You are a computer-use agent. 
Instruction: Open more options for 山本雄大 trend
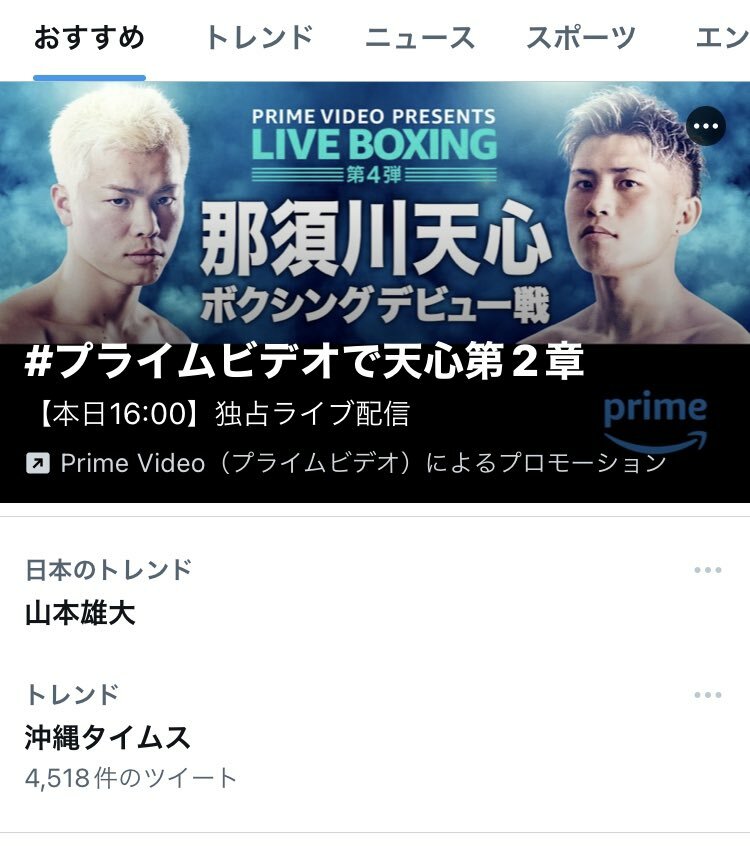(707, 570)
